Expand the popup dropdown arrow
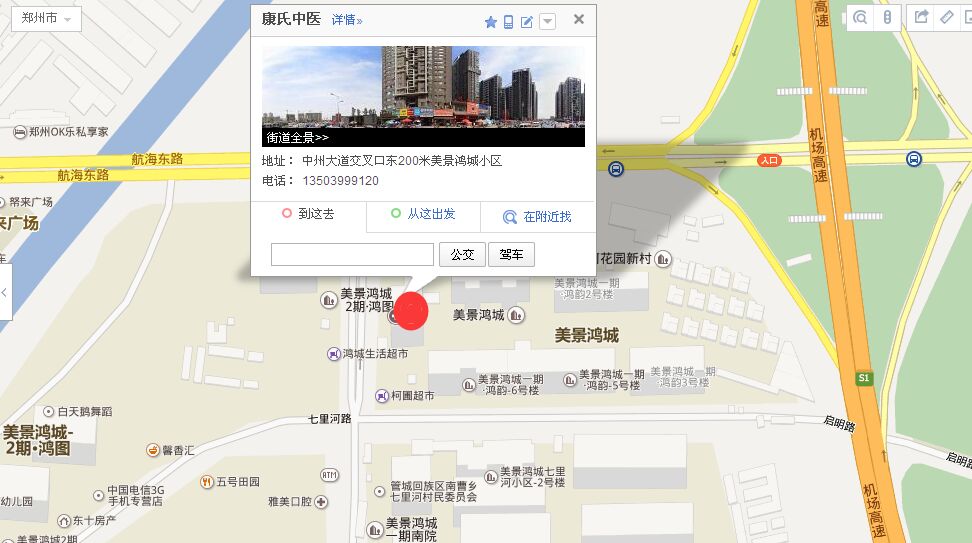This screenshot has height=543, width=972. 547,21
